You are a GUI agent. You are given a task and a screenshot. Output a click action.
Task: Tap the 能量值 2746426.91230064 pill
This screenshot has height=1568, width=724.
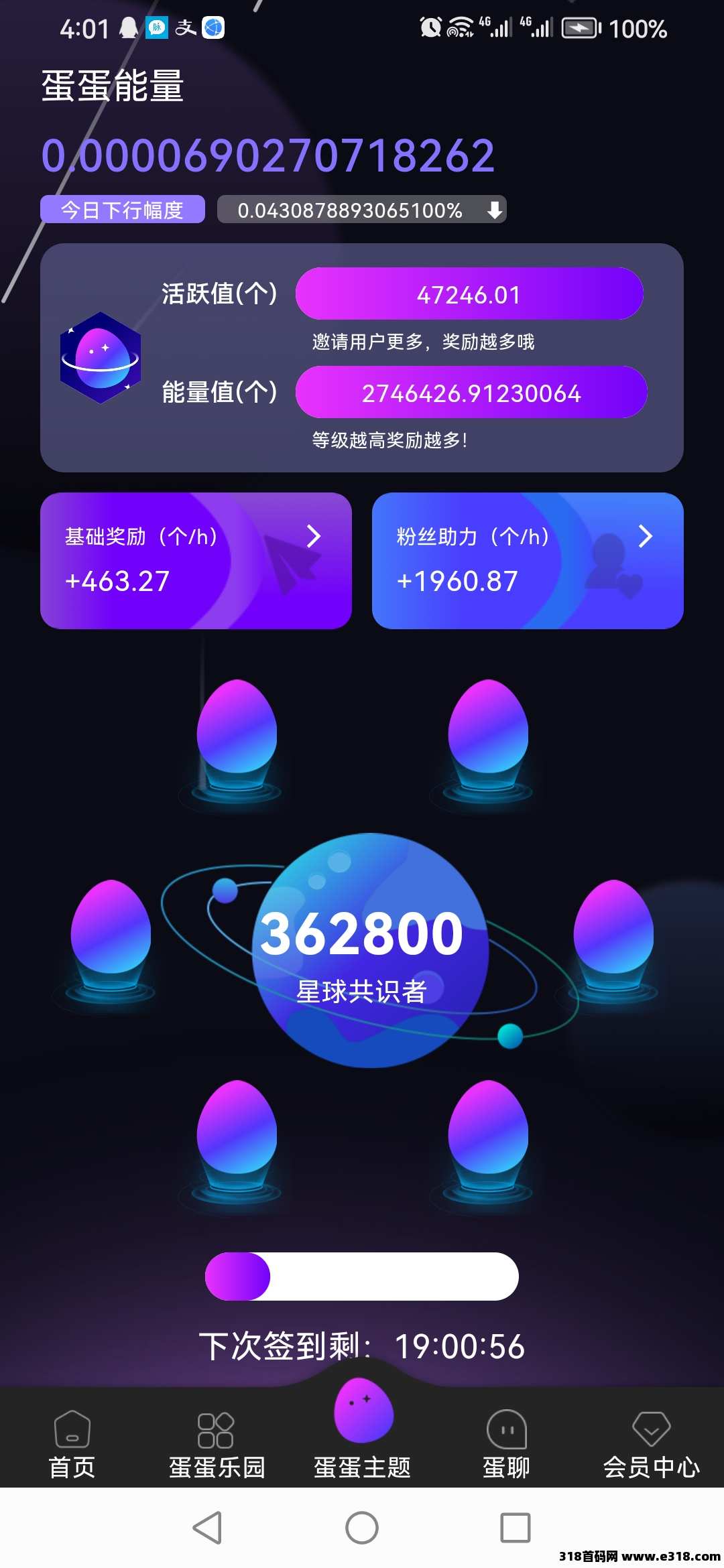(471, 393)
